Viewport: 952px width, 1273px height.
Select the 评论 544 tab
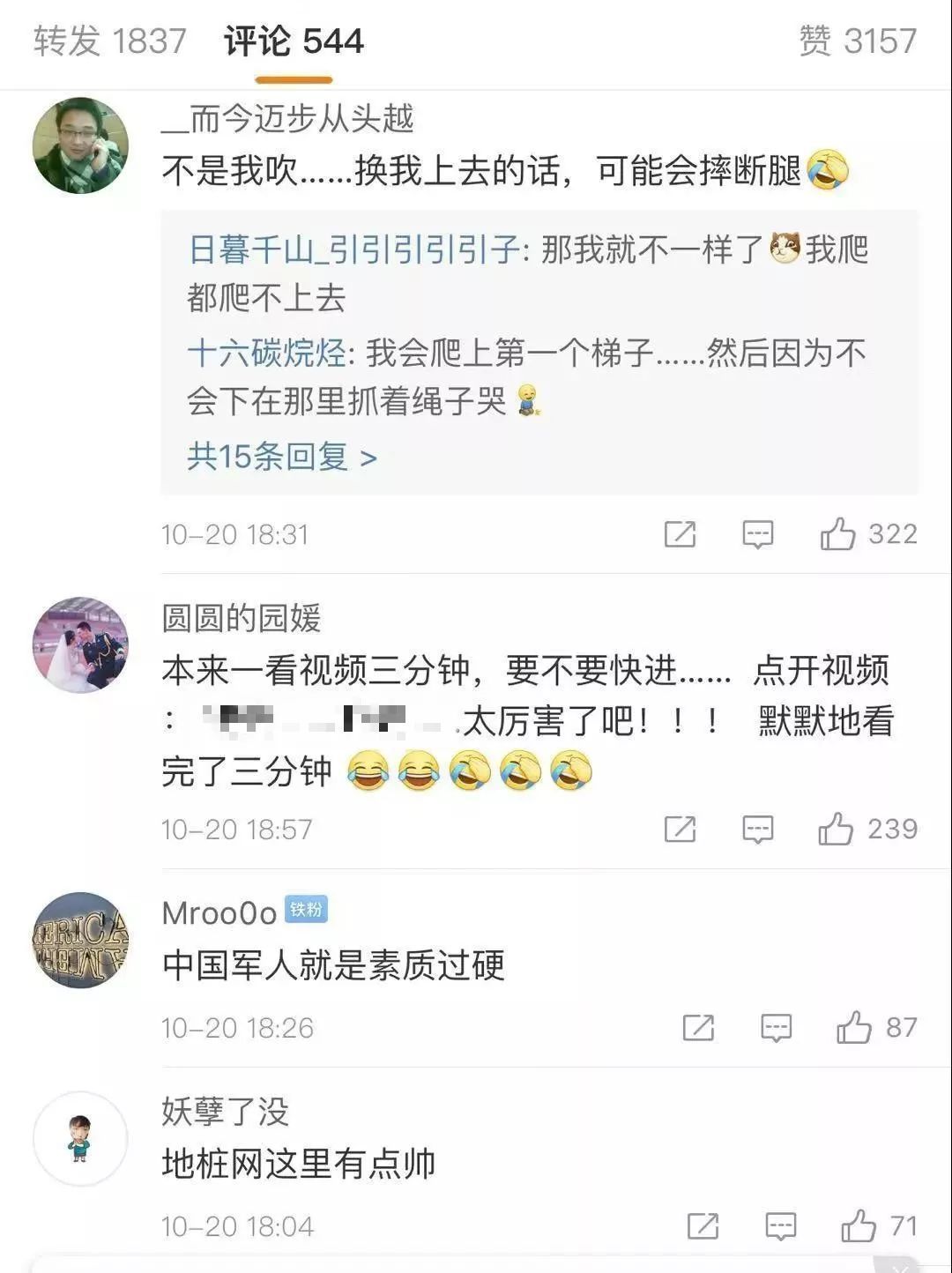coord(294,41)
